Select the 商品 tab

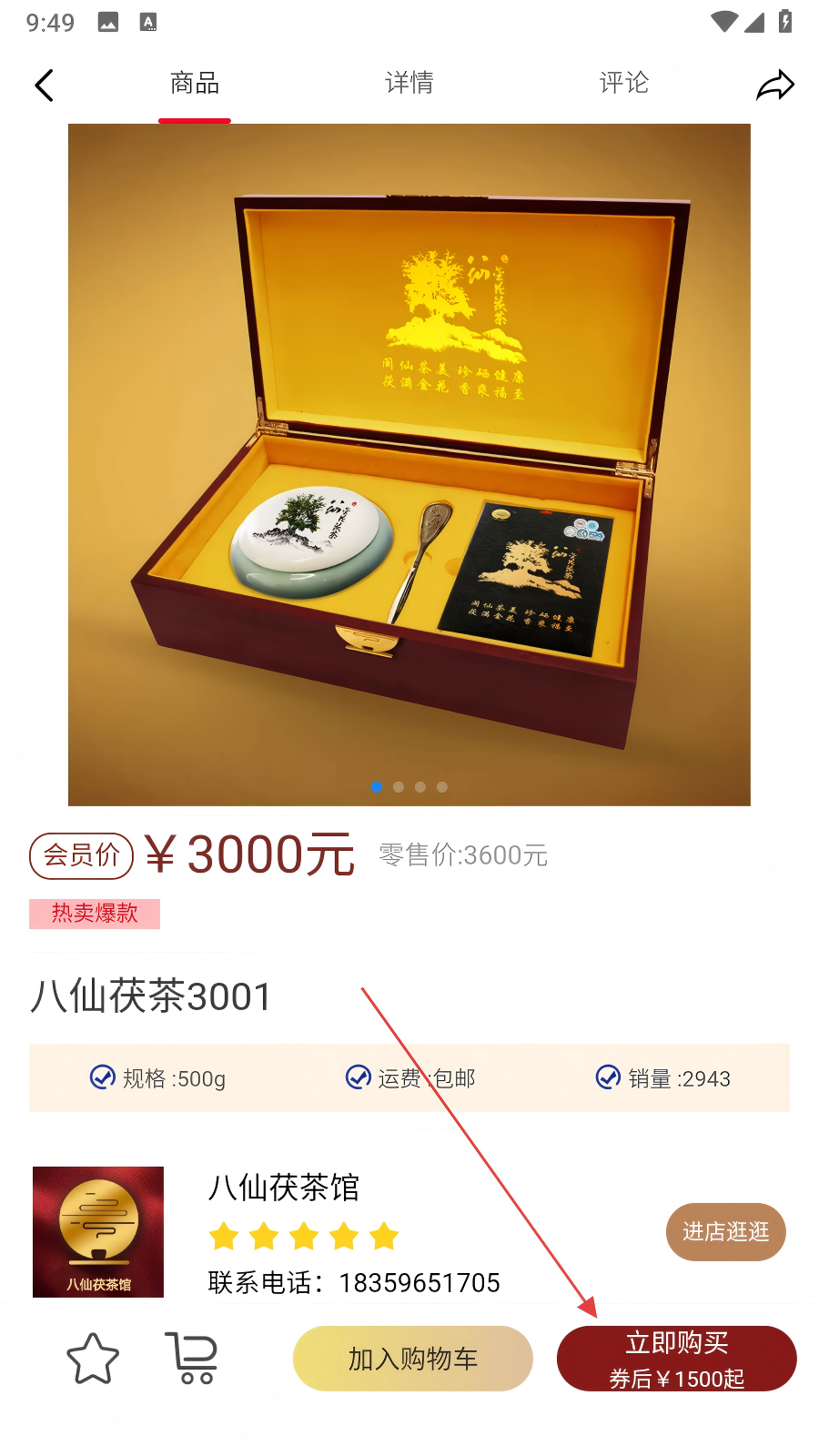click(195, 84)
